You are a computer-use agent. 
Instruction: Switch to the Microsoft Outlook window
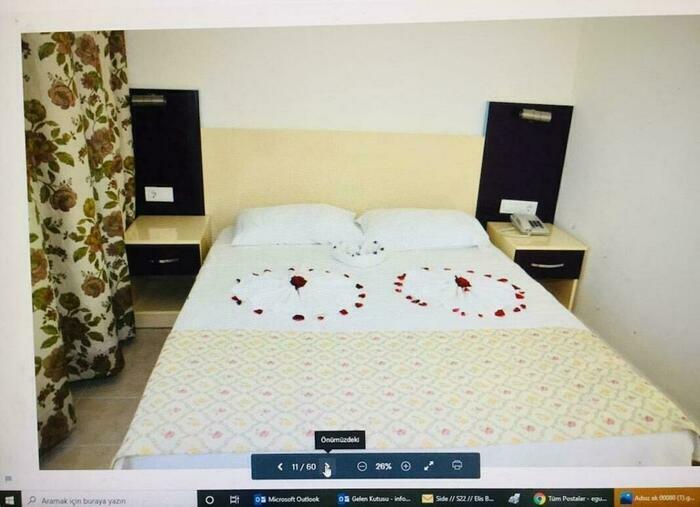(x=288, y=499)
